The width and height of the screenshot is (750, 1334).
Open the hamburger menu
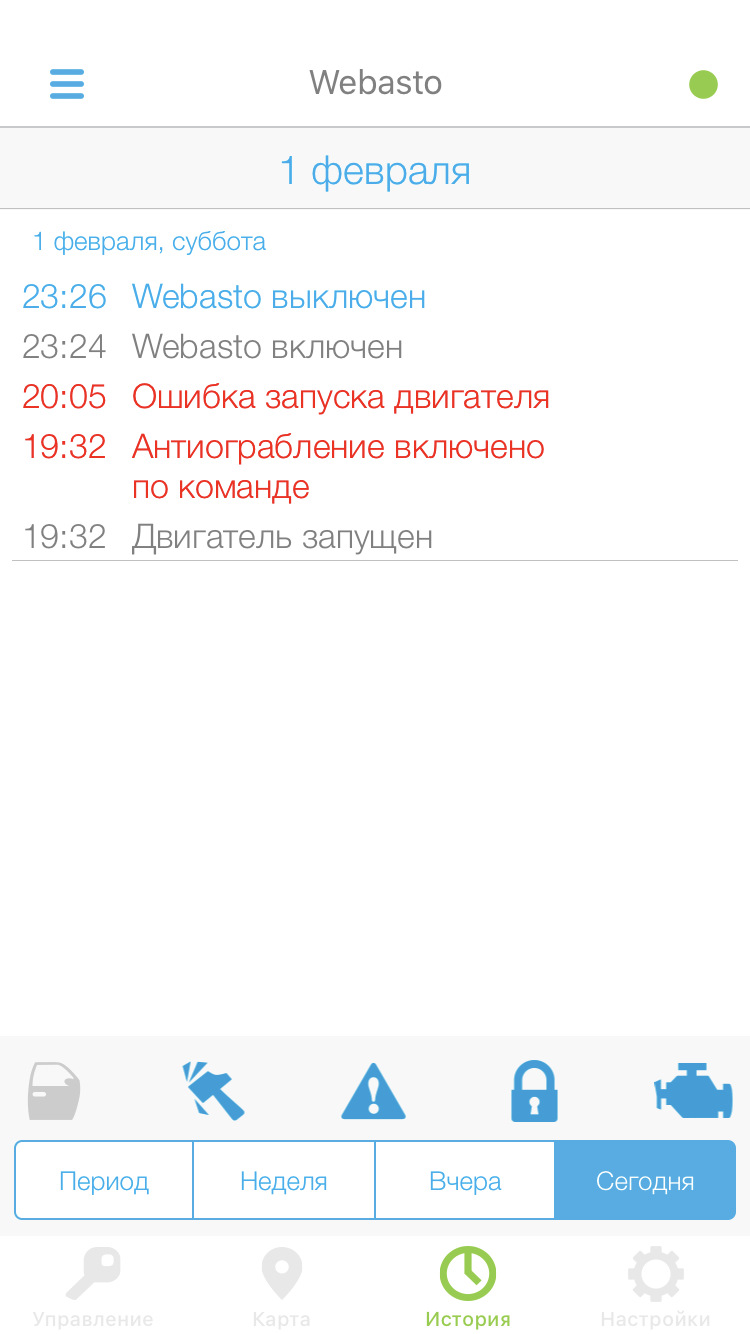click(x=67, y=83)
